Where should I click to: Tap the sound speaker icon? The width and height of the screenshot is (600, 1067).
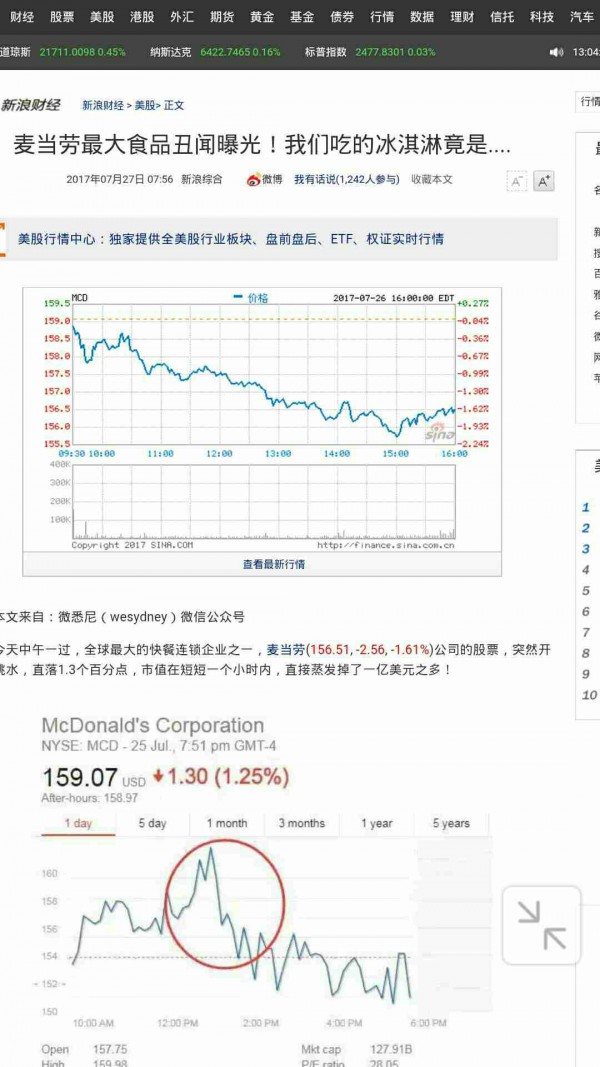coord(556,52)
